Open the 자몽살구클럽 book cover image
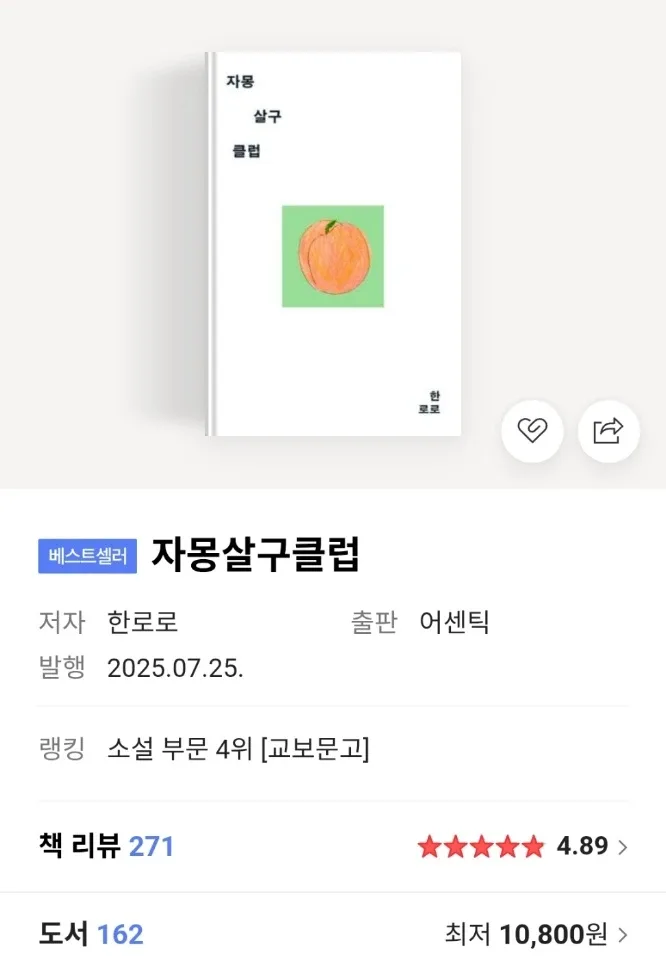 click(333, 244)
